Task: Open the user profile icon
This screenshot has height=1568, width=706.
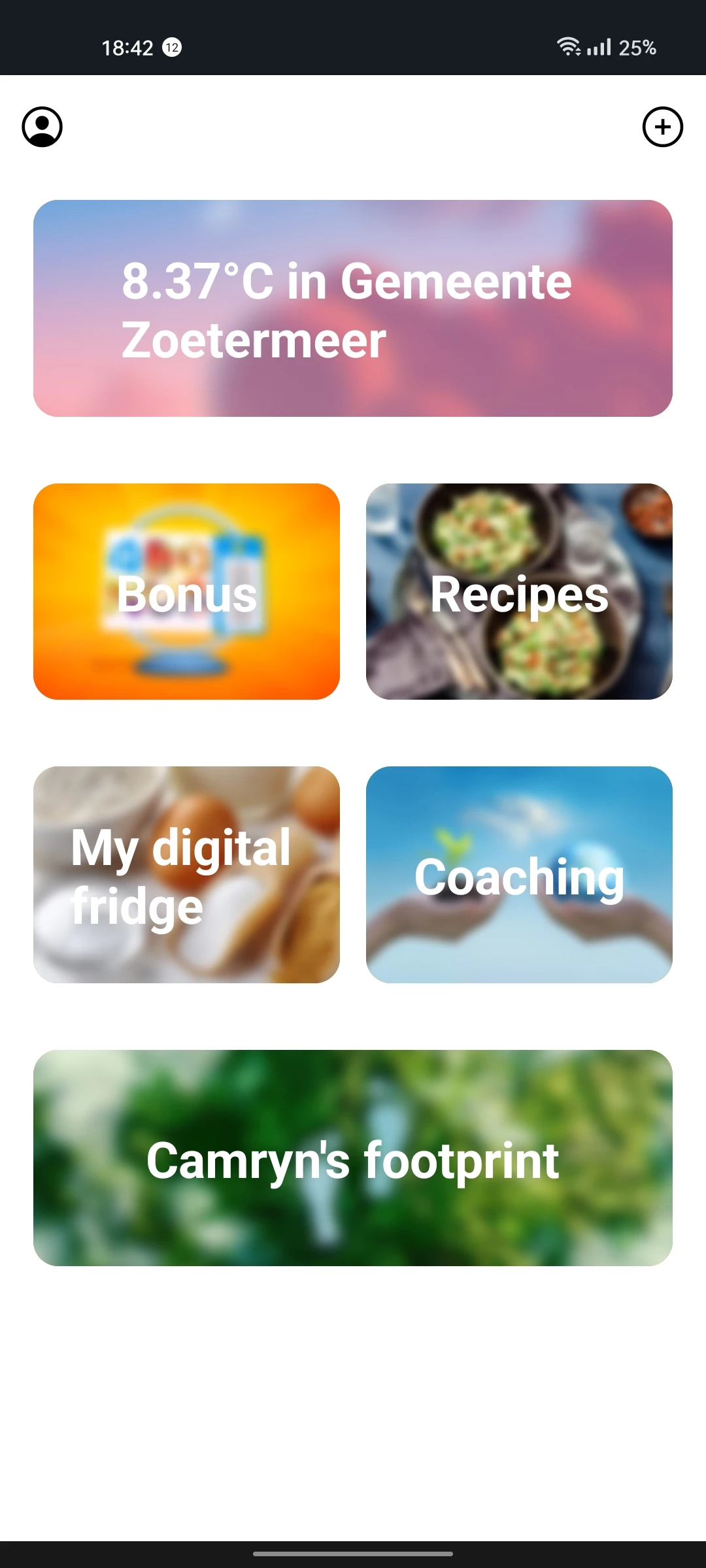Action: [x=42, y=127]
